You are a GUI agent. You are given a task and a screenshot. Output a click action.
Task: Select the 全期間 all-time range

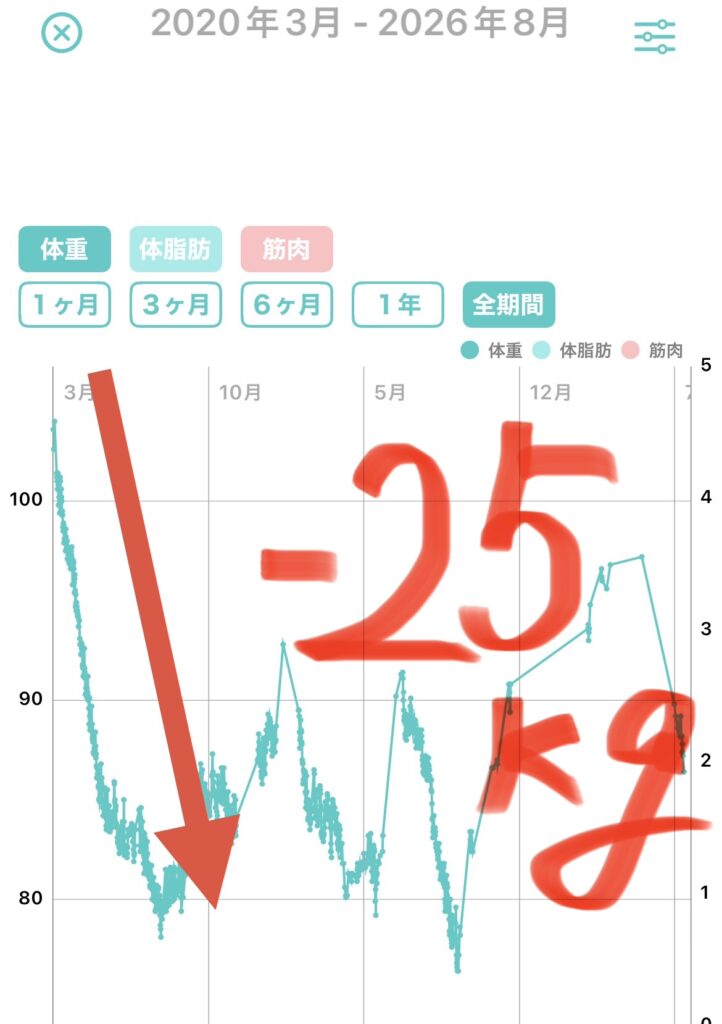pos(509,304)
